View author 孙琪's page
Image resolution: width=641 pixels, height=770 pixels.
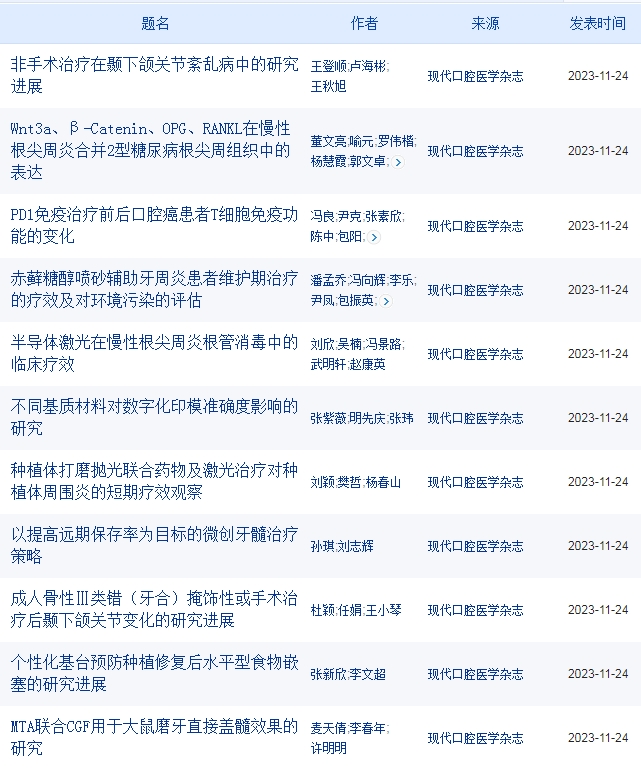click(322, 547)
